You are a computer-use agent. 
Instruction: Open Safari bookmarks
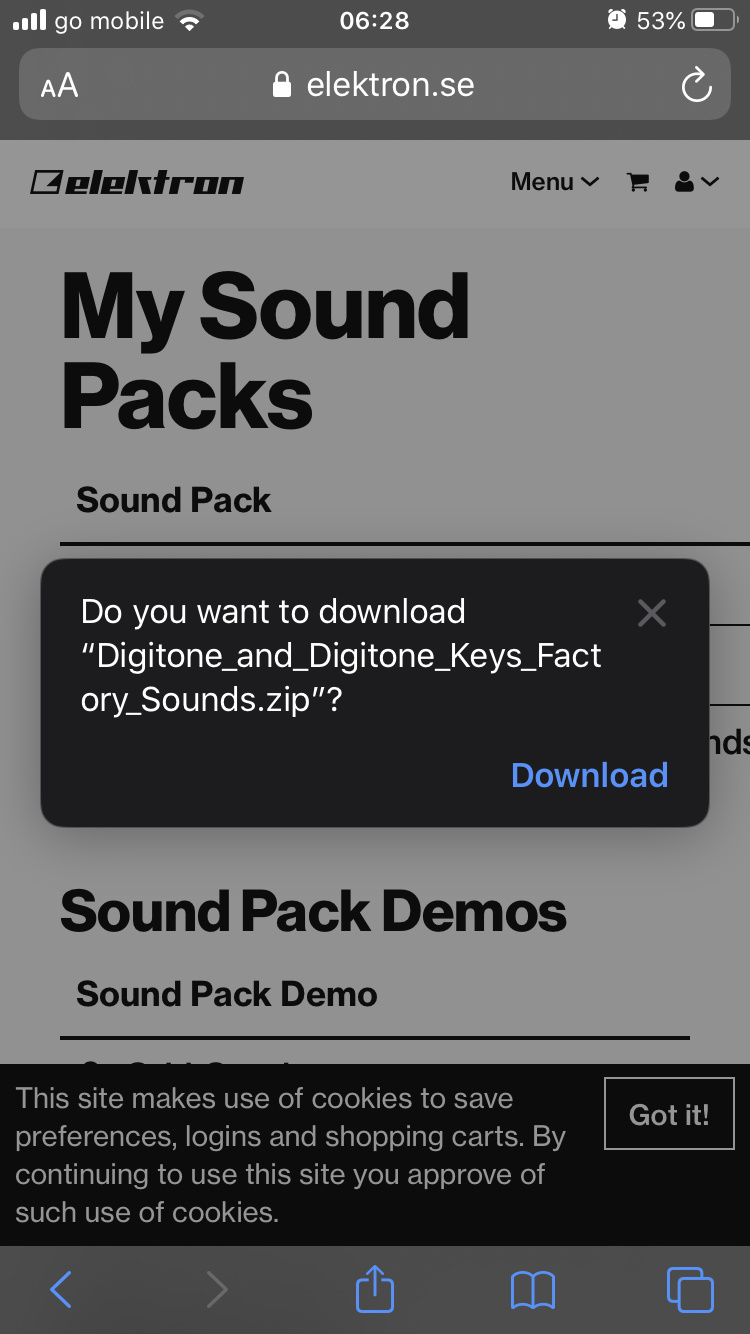point(532,1289)
